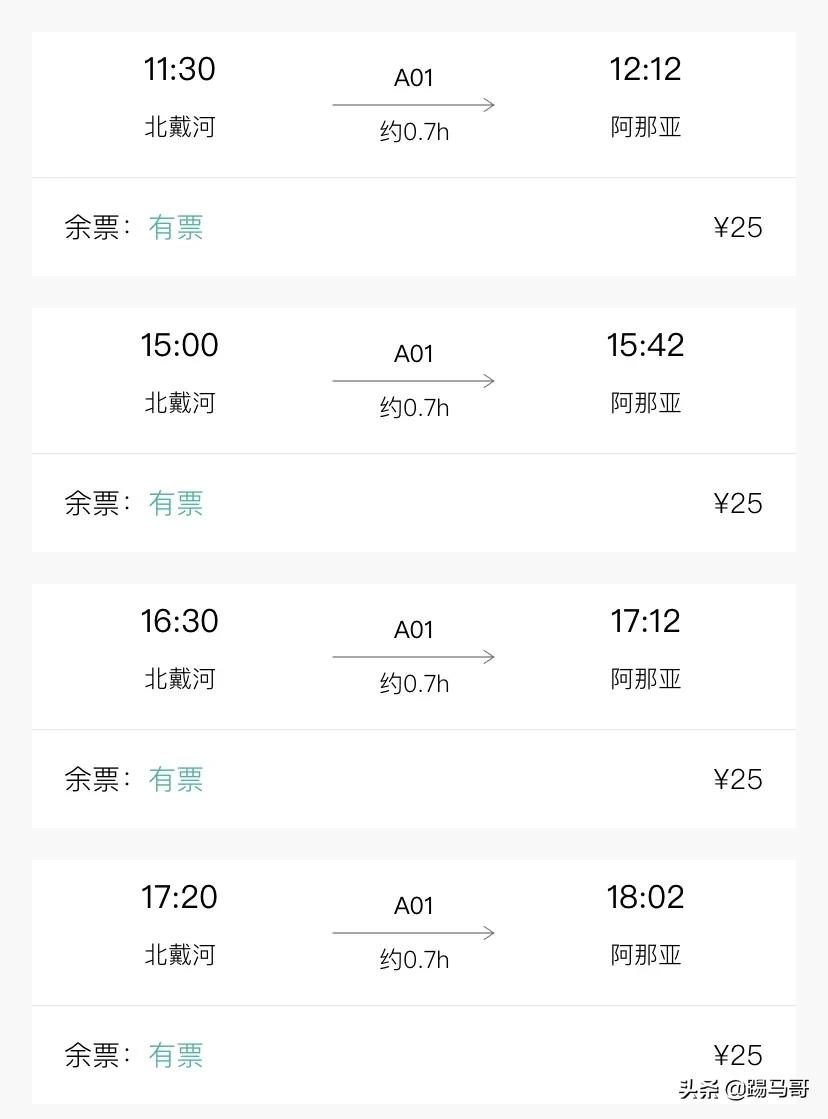Select the 阿那亚 arrival station on the 15:42 trip
The height and width of the screenshot is (1119, 828).
(x=645, y=404)
